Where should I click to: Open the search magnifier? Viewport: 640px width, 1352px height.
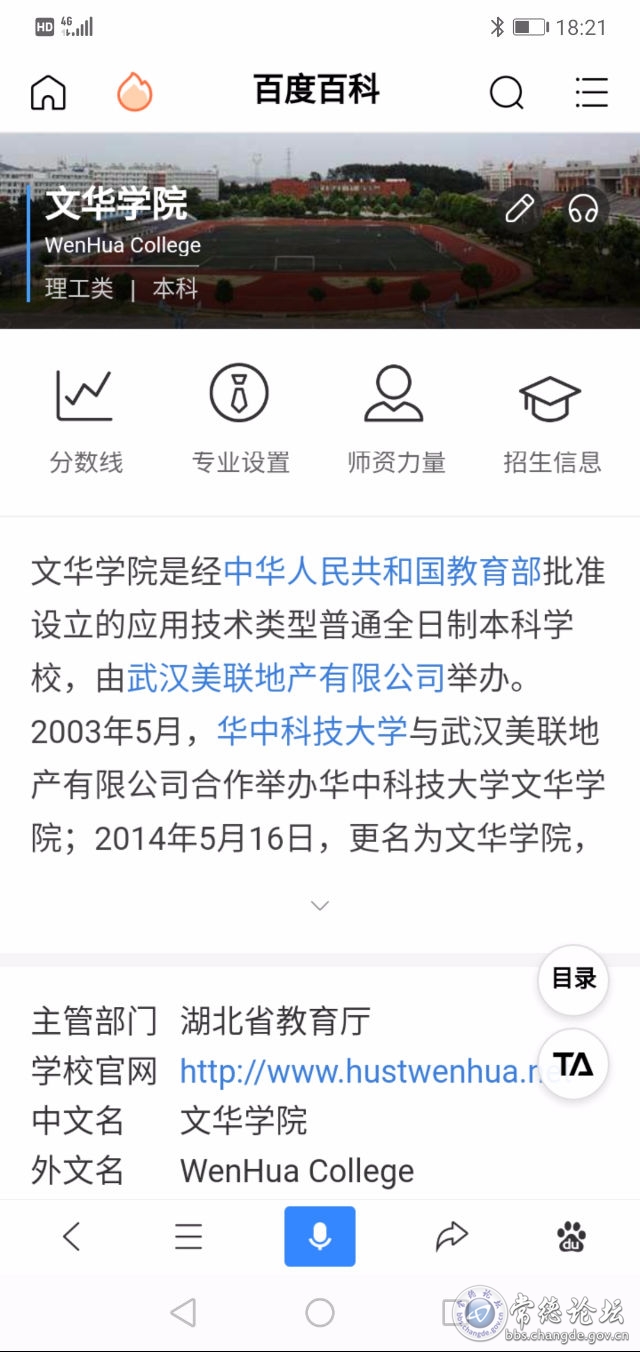(x=506, y=92)
